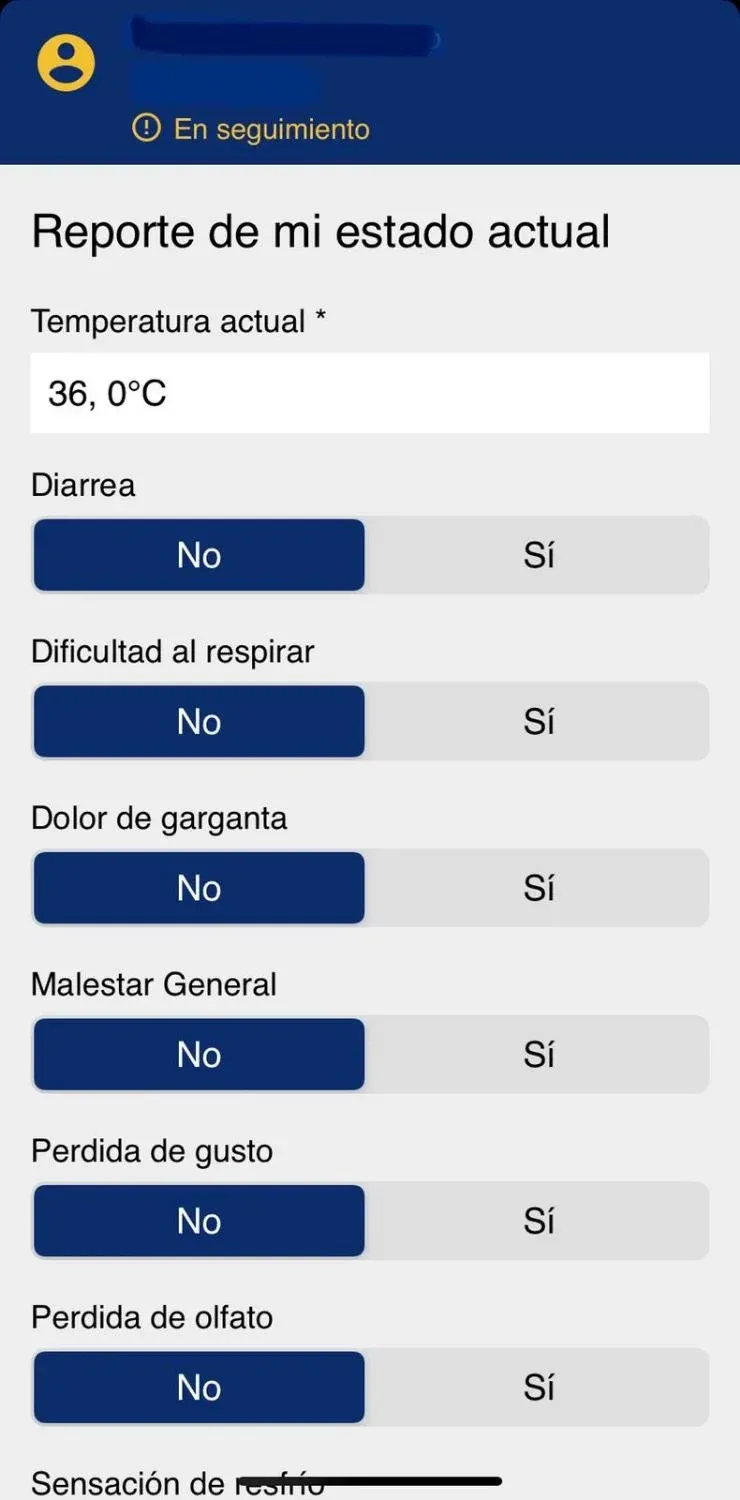Choose Sí for Dificultad al respirar

pyautogui.click(x=538, y=721)
